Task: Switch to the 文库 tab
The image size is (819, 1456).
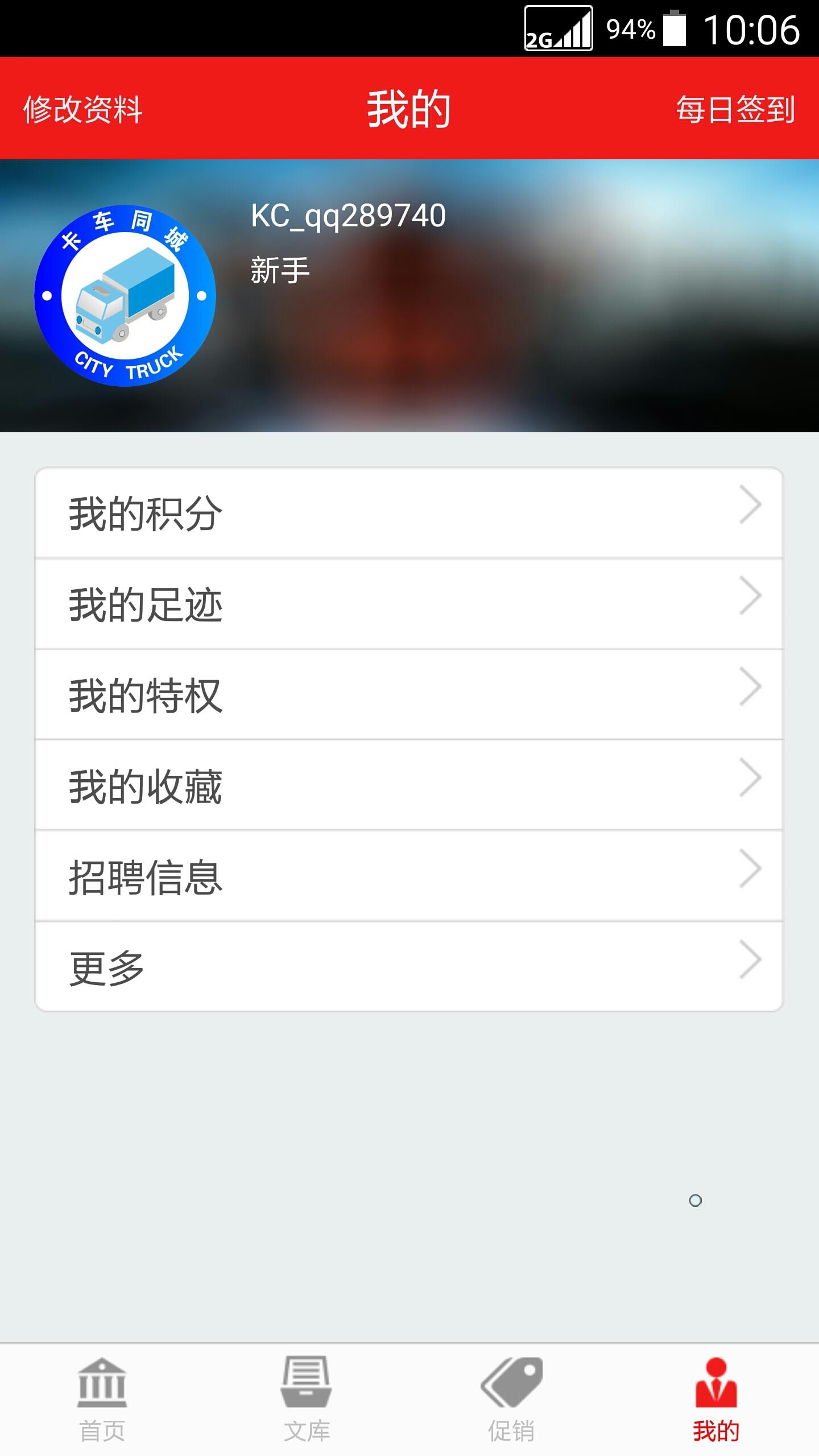Action: [307, 1400]
